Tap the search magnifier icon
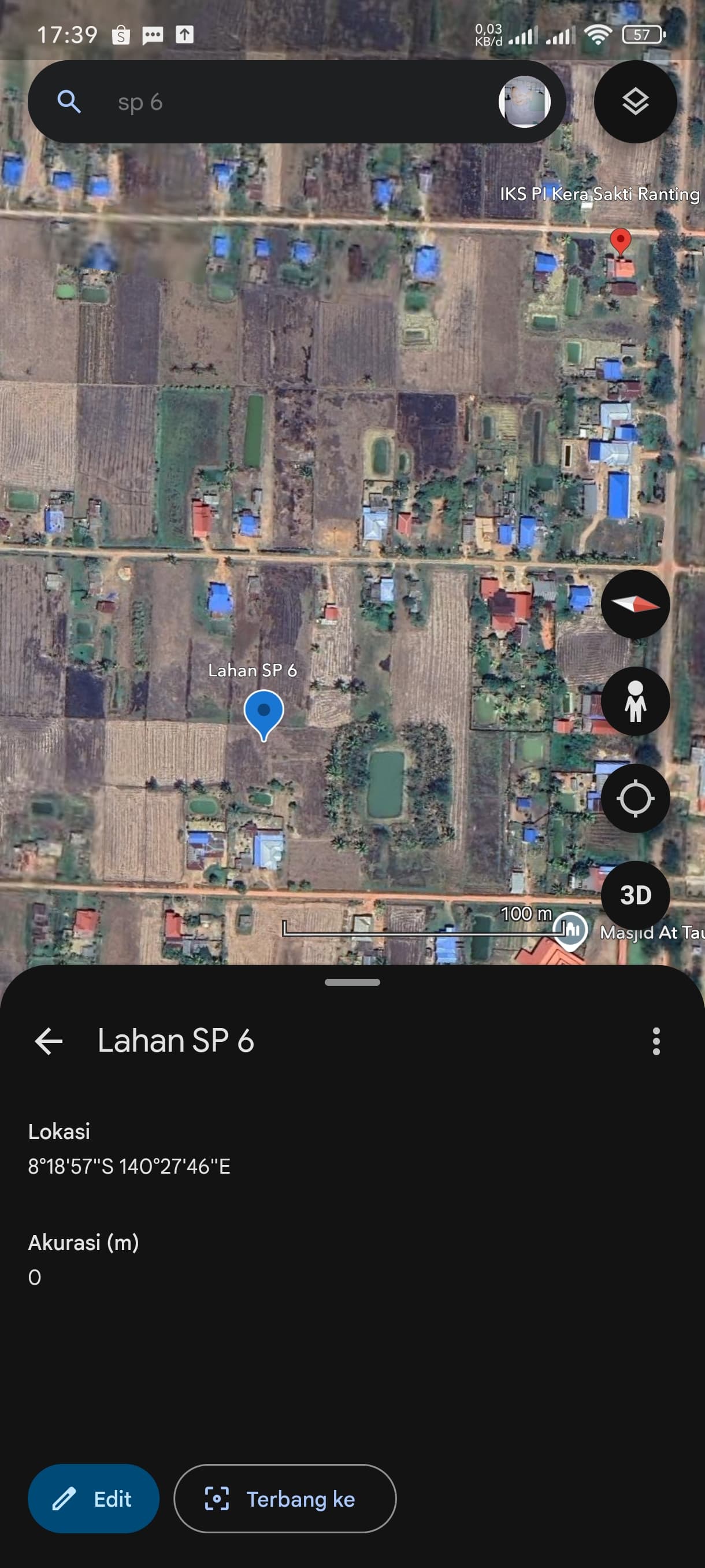Image resolution: width=705 pixels, height=1568 pixels. click(69, 102)
